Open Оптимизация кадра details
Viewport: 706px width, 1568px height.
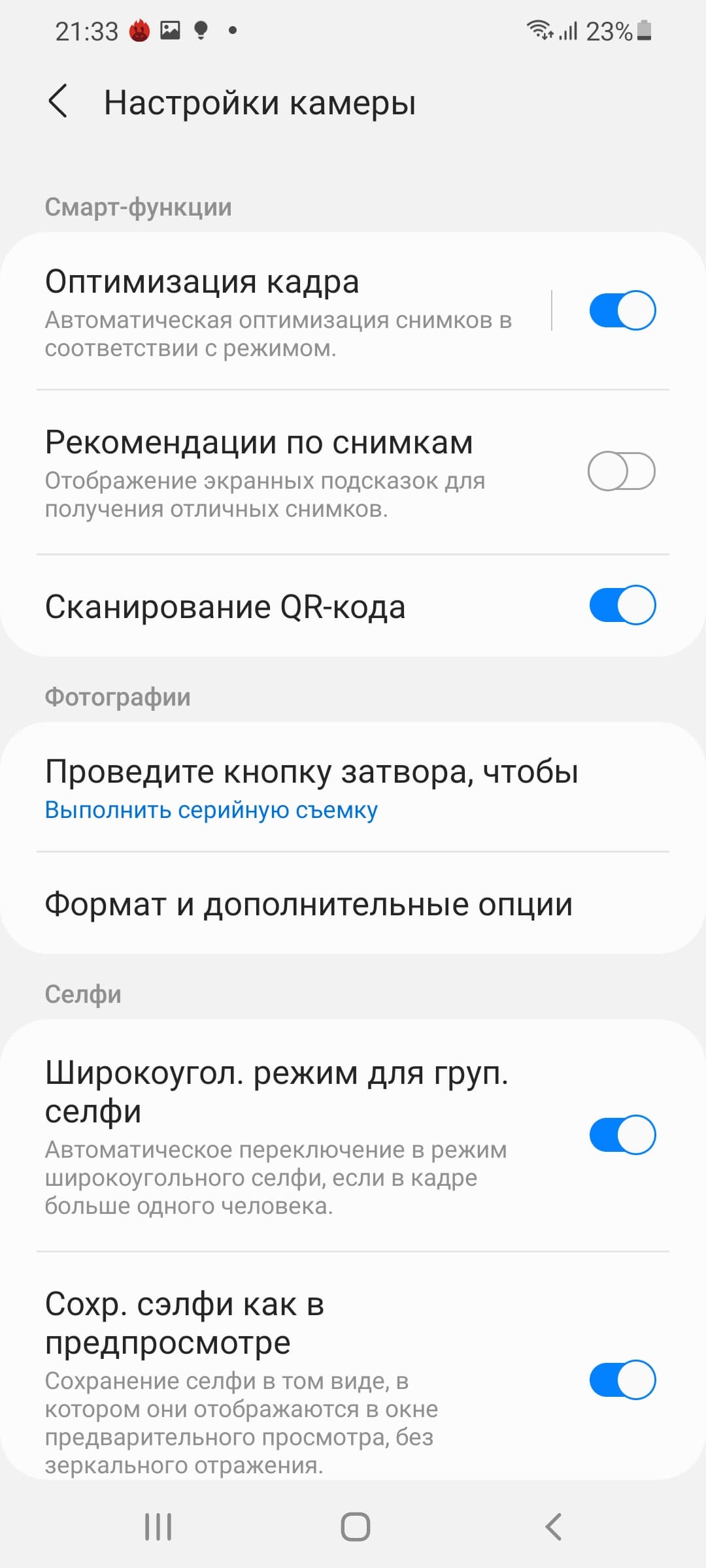pos(281,310)
